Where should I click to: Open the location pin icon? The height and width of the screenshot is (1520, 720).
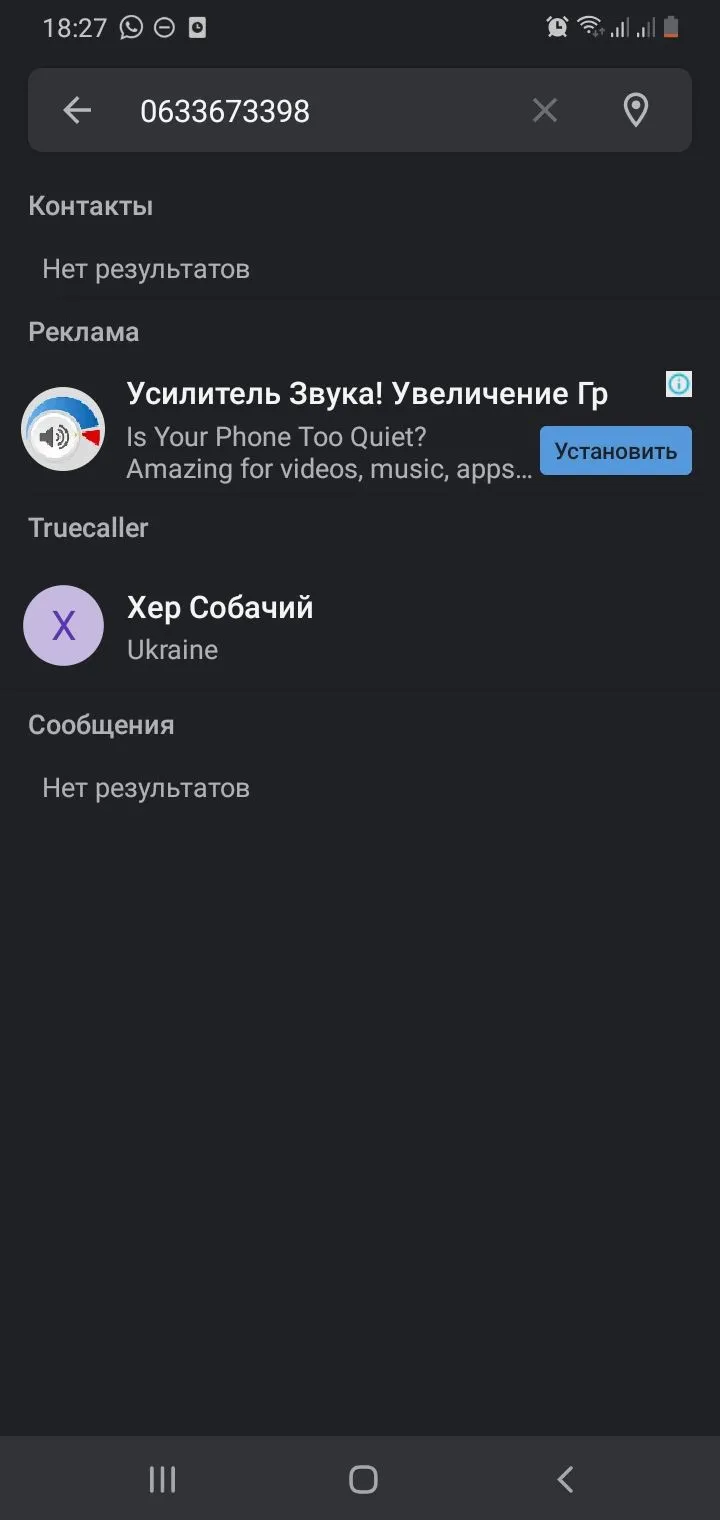pos(636,111)
